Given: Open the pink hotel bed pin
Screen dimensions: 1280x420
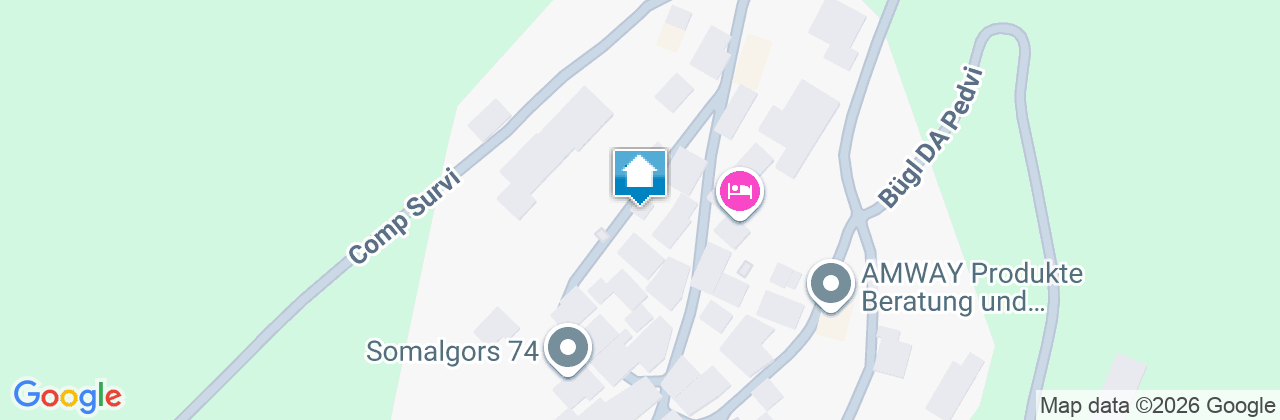Looking at the screenshot, I should tap(740, 189).
